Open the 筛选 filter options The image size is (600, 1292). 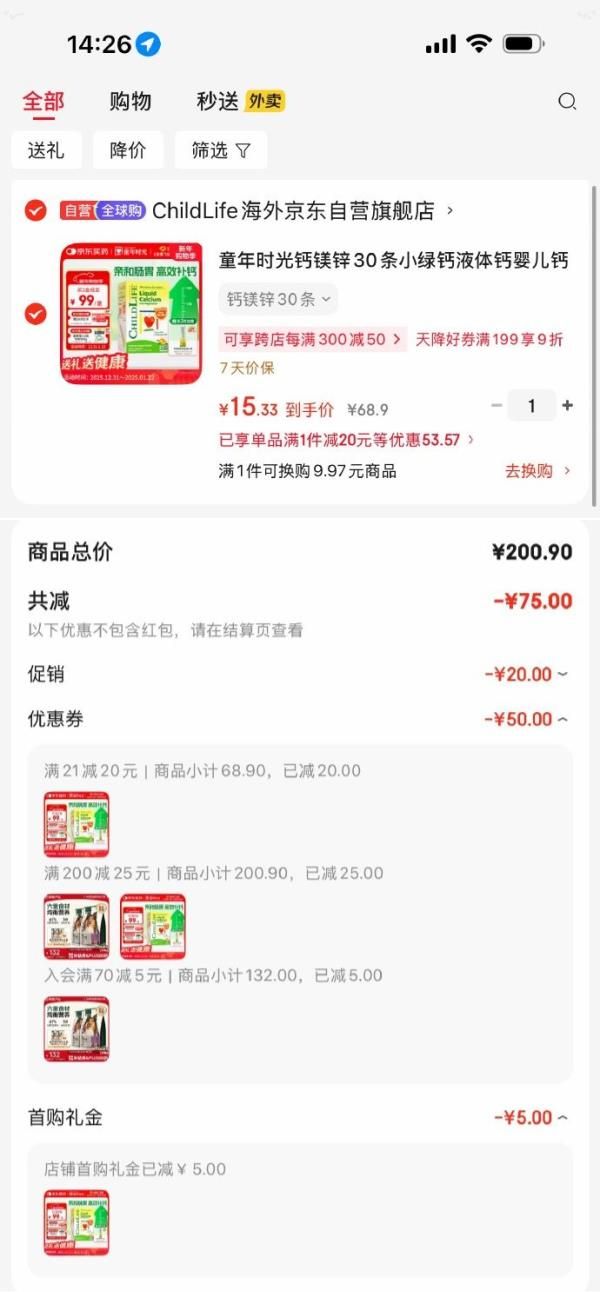pyautogui.click(x=221, y=150)
